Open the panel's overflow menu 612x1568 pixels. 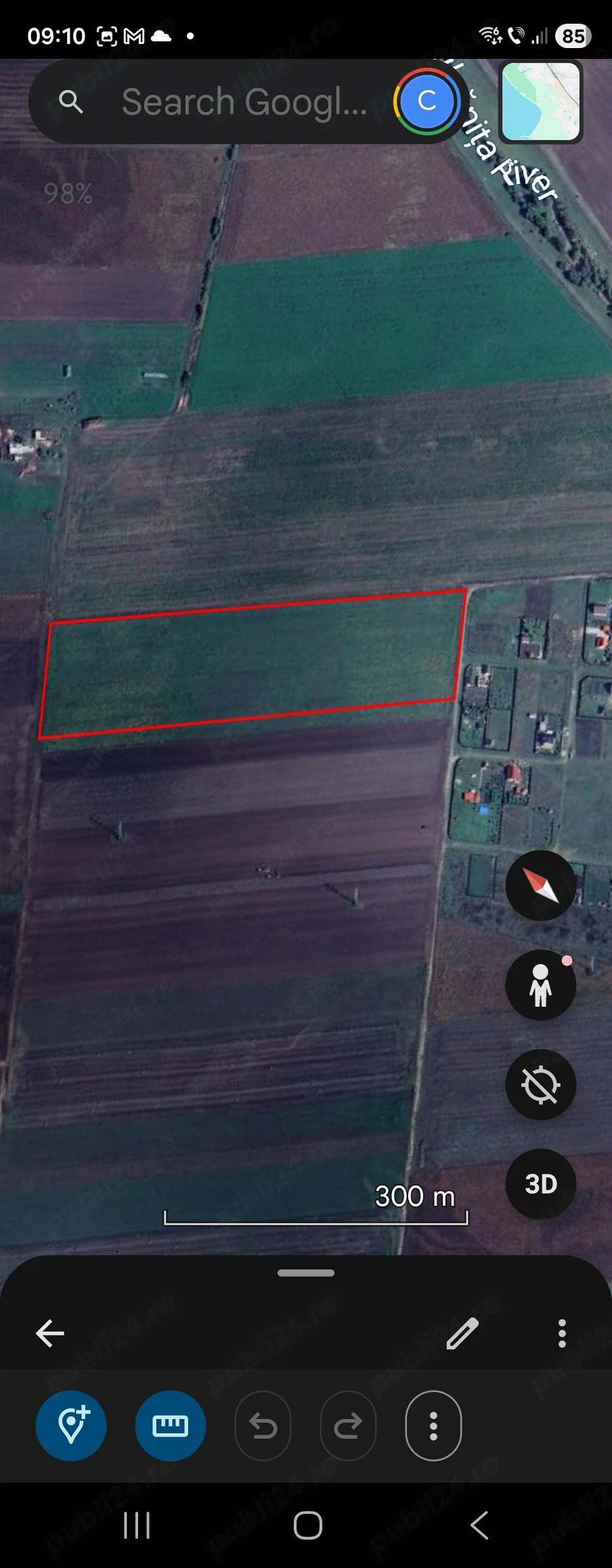pos(562,1333)
